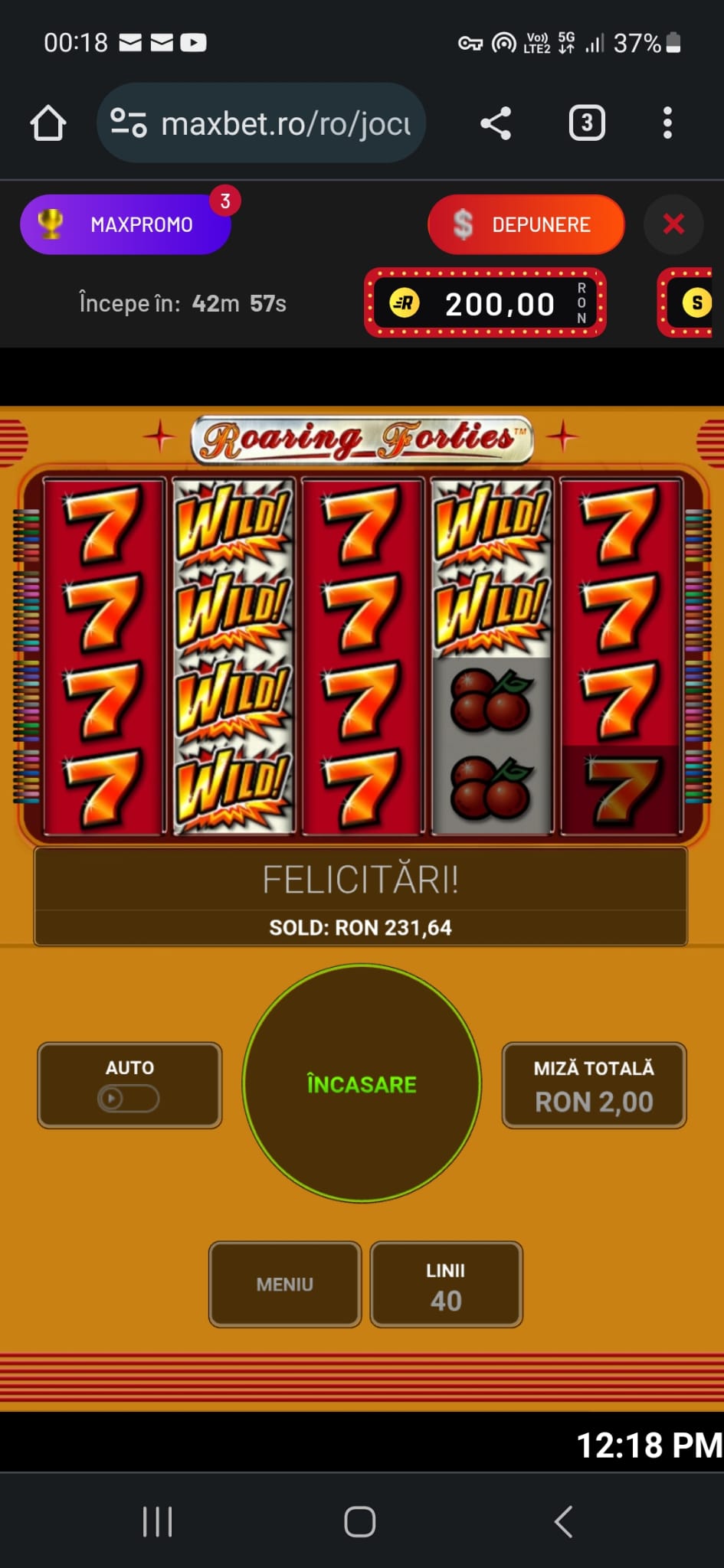Collect winnings with ÎNCASARE
Viewport: 724px width, 1568px height.
[x=362, y=1083]
